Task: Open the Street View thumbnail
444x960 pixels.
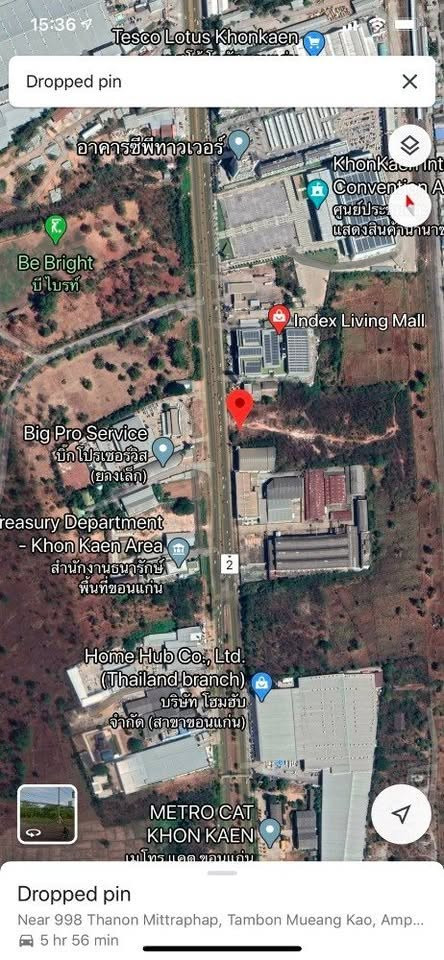Action: coord(47,814)
